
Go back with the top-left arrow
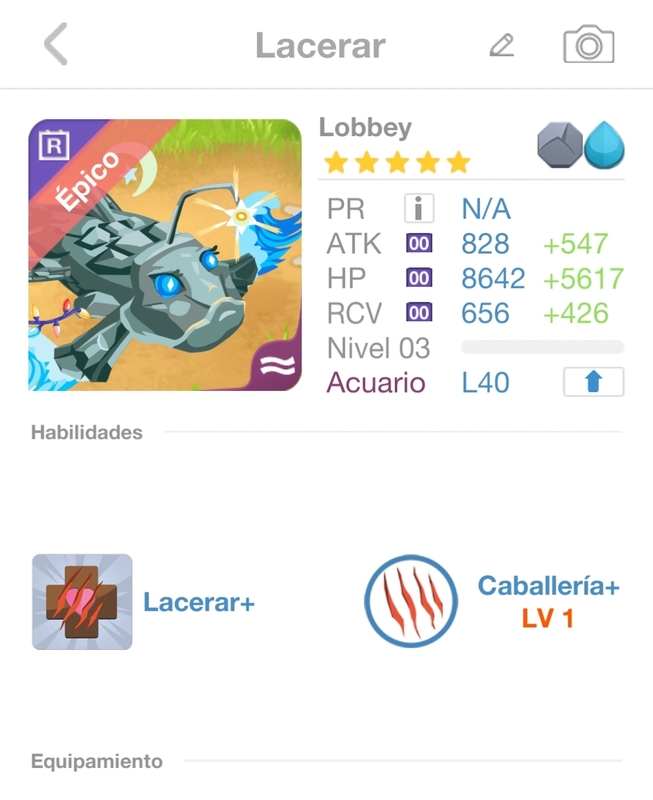pyautogui.click(x=56, y=46)
